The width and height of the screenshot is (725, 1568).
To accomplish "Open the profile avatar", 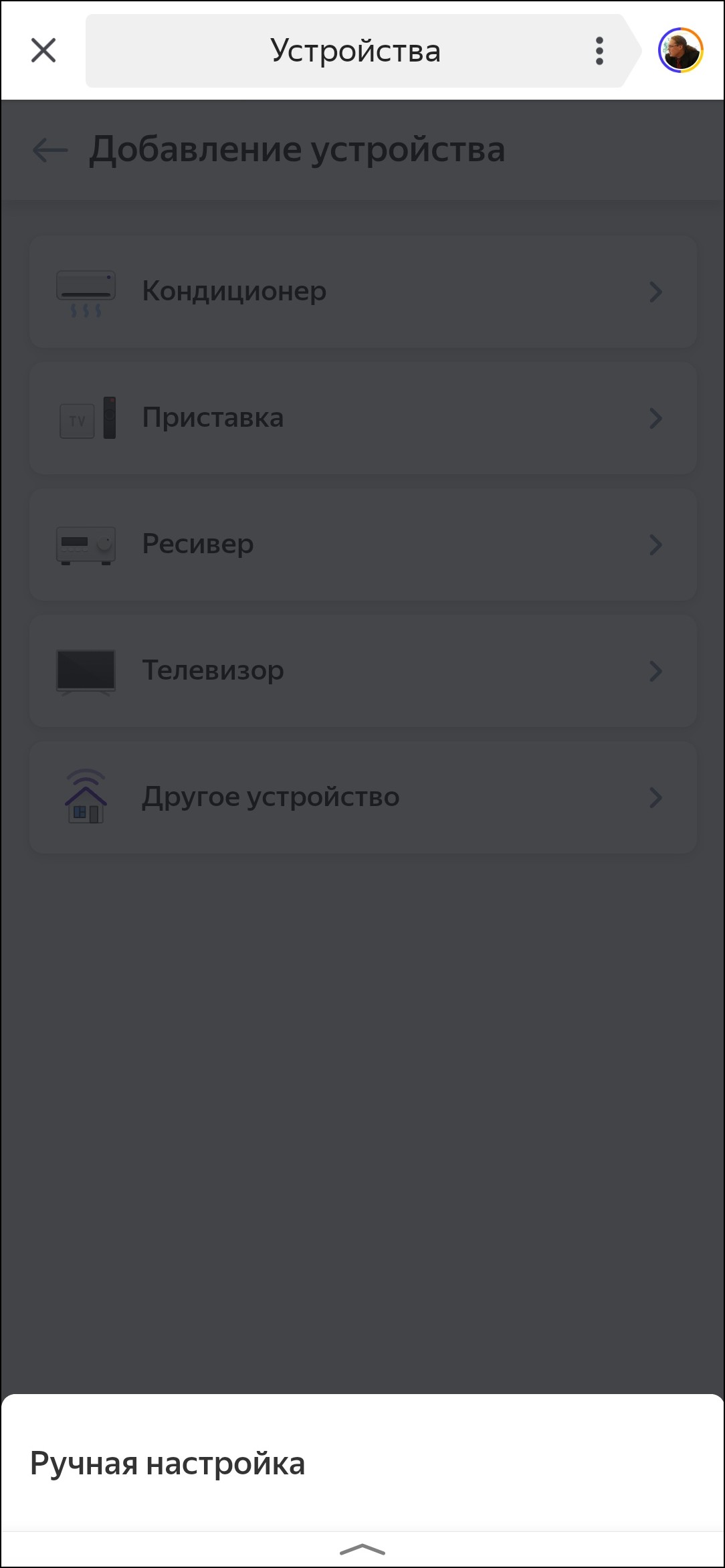I will [680, 50].
